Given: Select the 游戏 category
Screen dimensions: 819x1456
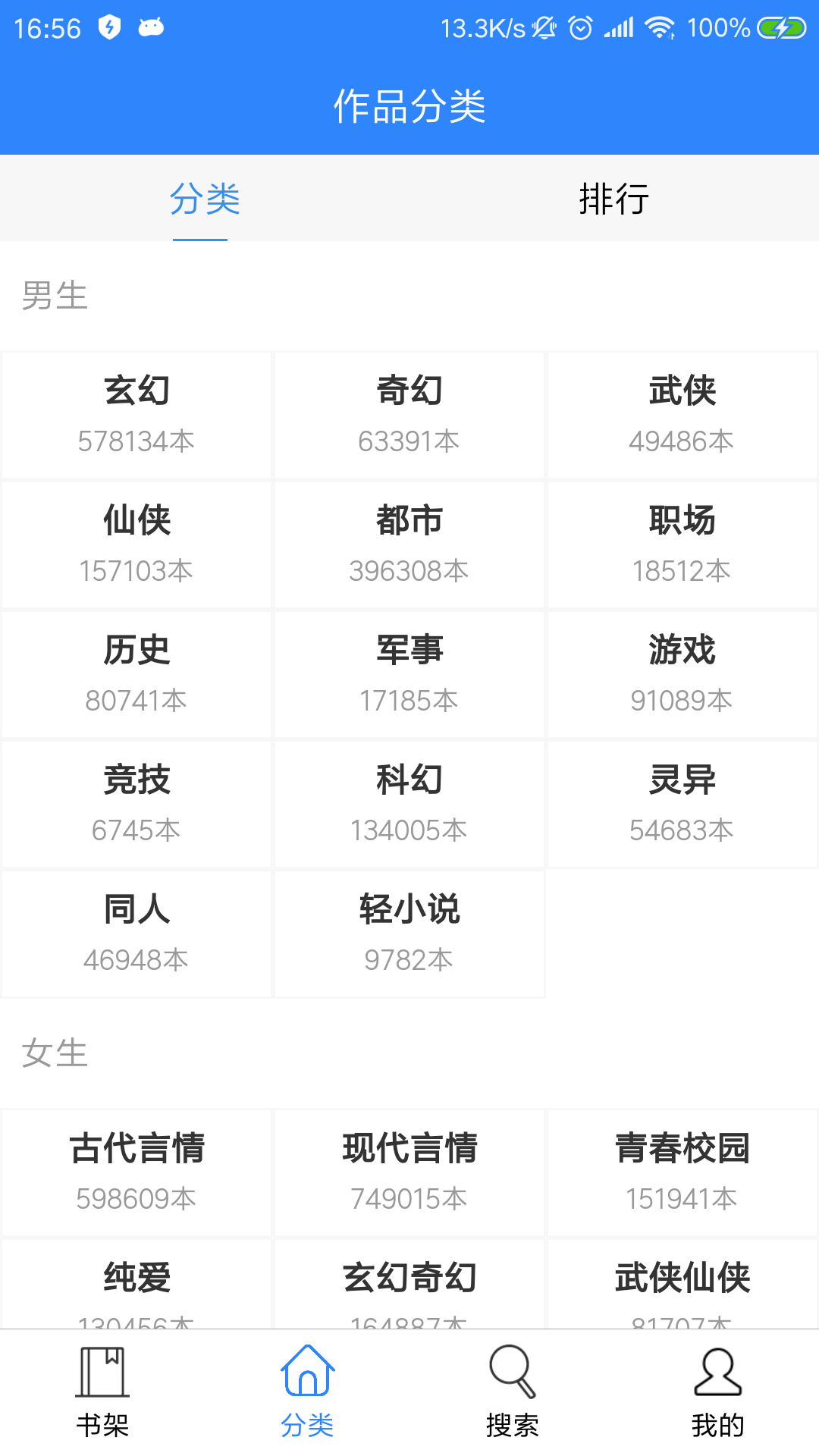Looking at the screenshot, I should tap(682, 674).
